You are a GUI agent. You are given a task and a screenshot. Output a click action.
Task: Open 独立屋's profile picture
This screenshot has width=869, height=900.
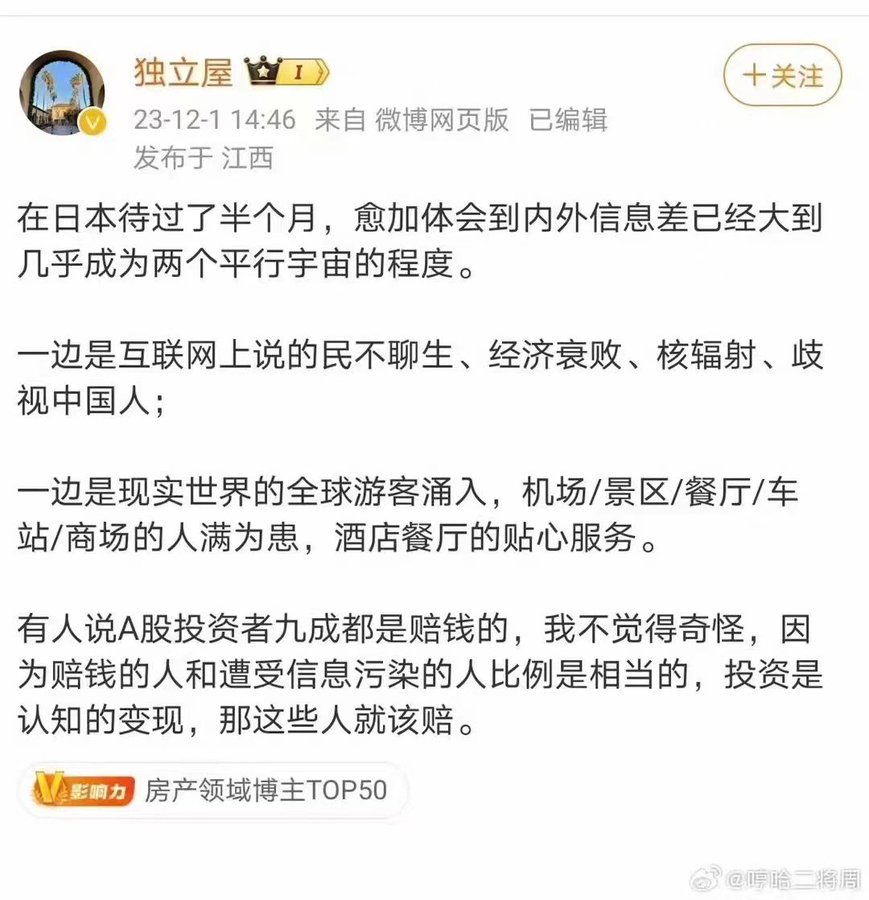[62, 95]
